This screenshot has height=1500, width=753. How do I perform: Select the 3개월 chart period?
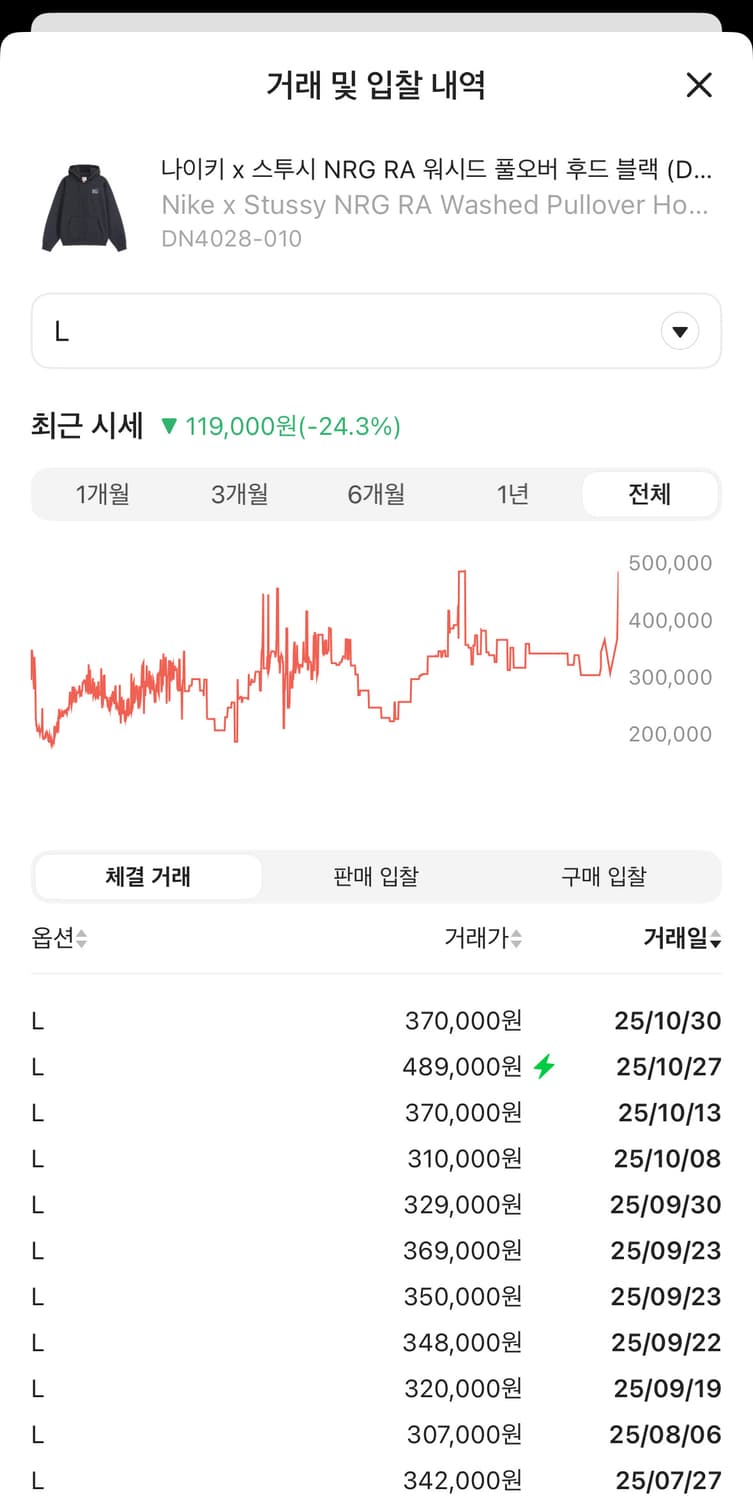239,493
